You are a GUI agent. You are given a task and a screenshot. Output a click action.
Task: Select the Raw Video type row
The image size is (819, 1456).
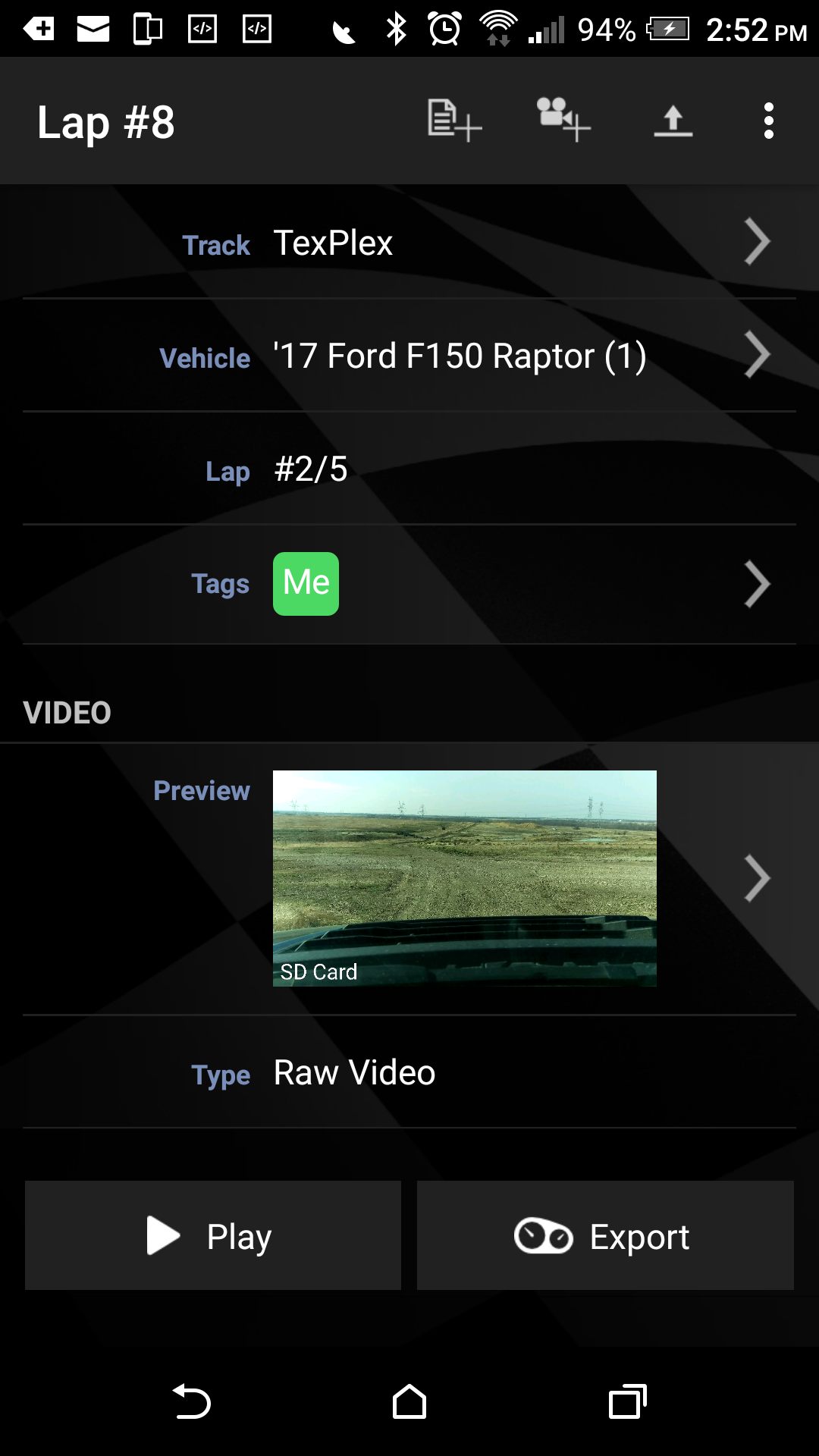(x=409, y=1072)
